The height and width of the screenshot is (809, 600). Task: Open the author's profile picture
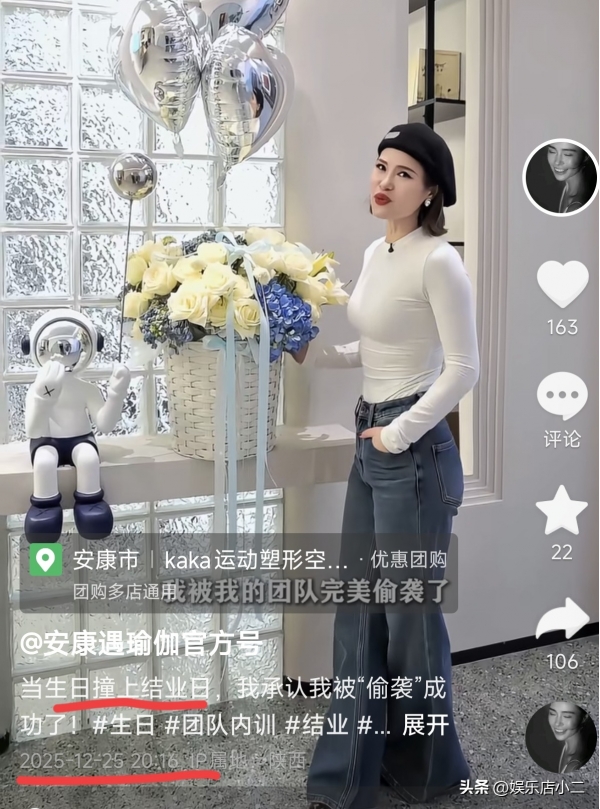561,176
